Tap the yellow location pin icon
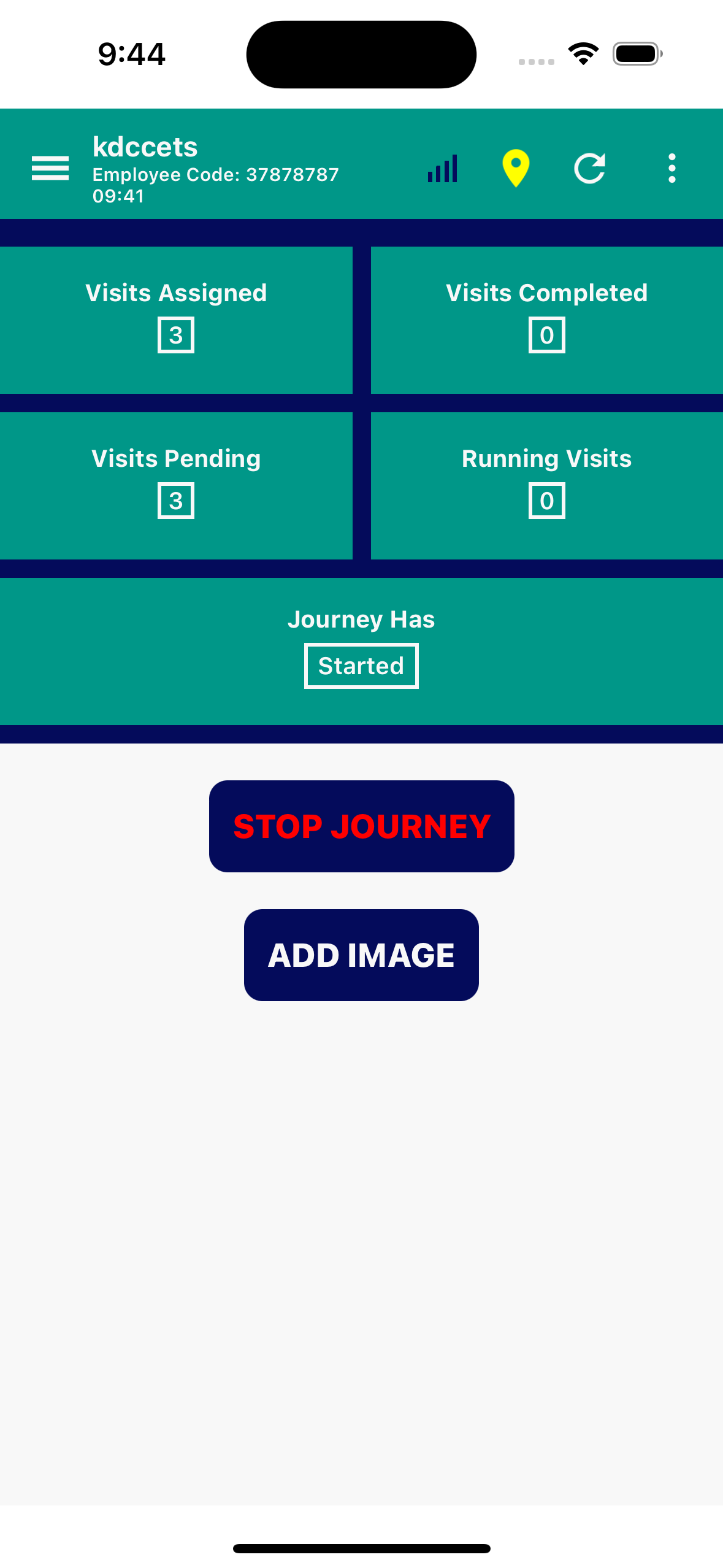 point(516,168)
